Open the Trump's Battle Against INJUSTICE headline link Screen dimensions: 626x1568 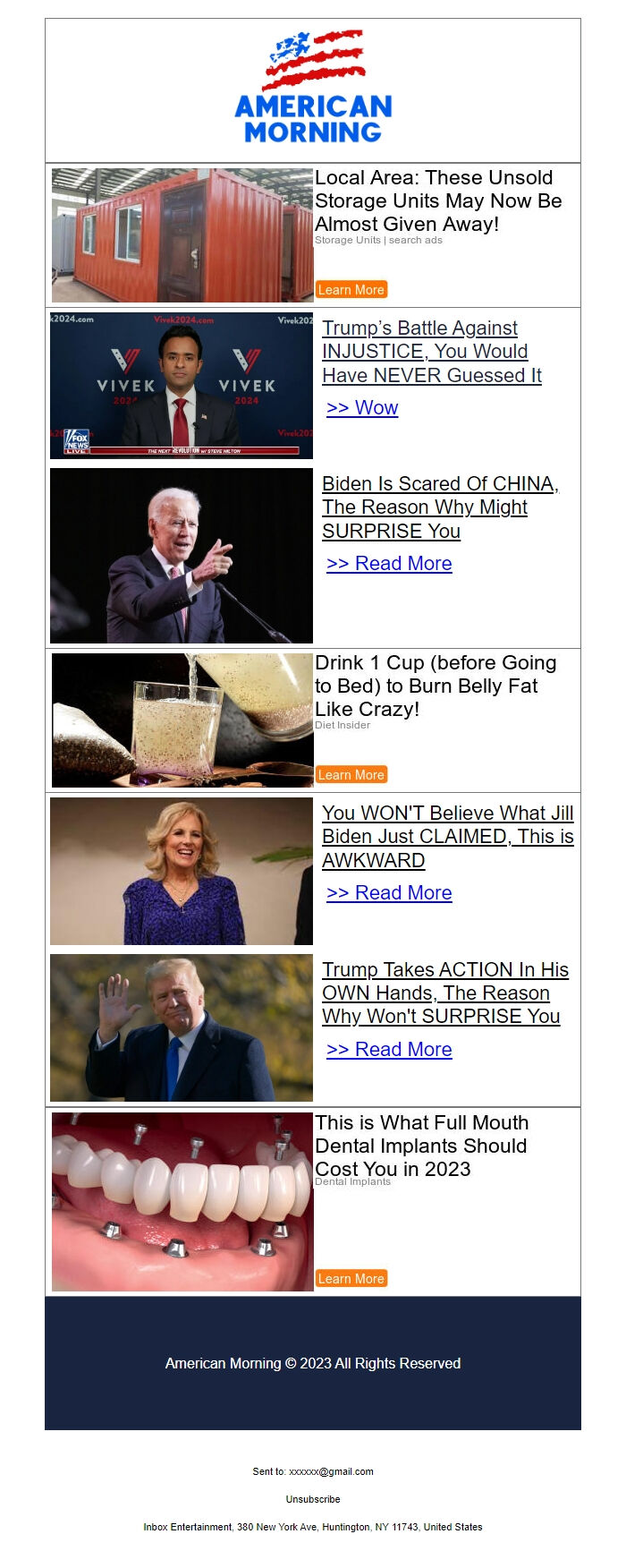431,352
